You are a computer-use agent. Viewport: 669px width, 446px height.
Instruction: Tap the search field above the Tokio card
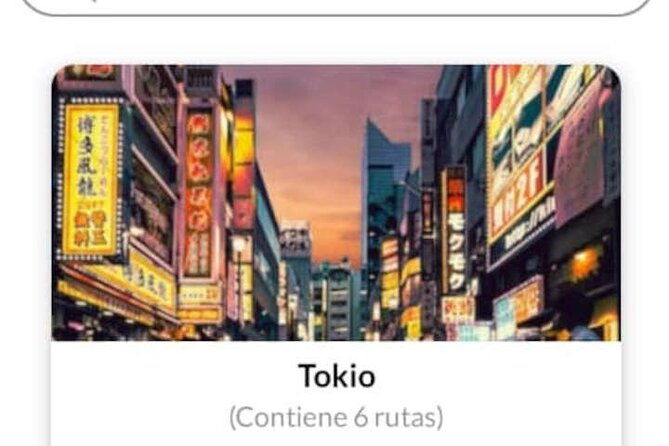336,5
